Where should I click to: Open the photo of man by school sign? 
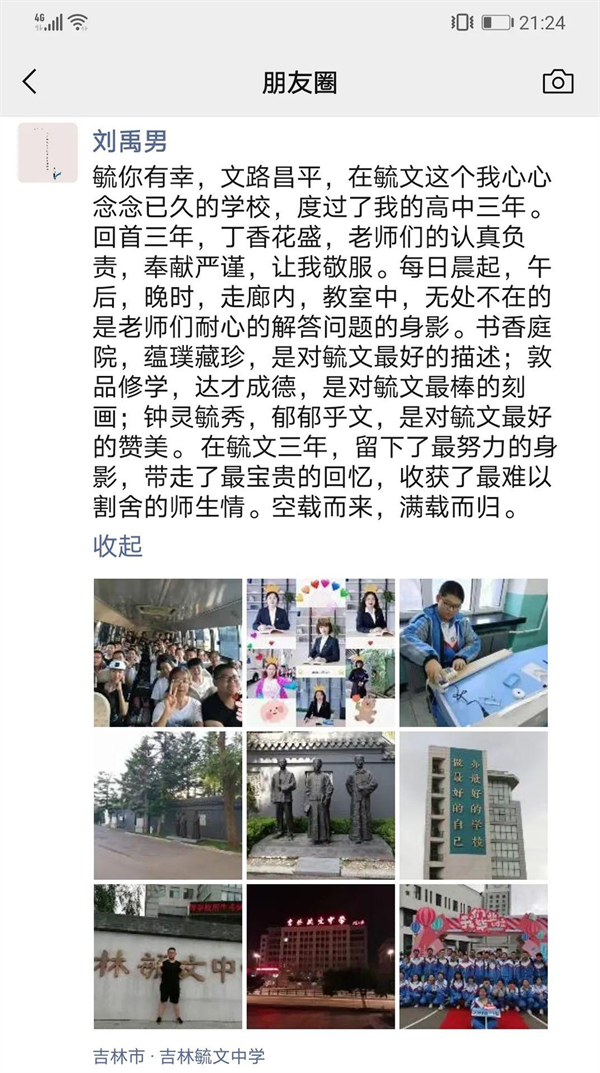click(168, 957)
